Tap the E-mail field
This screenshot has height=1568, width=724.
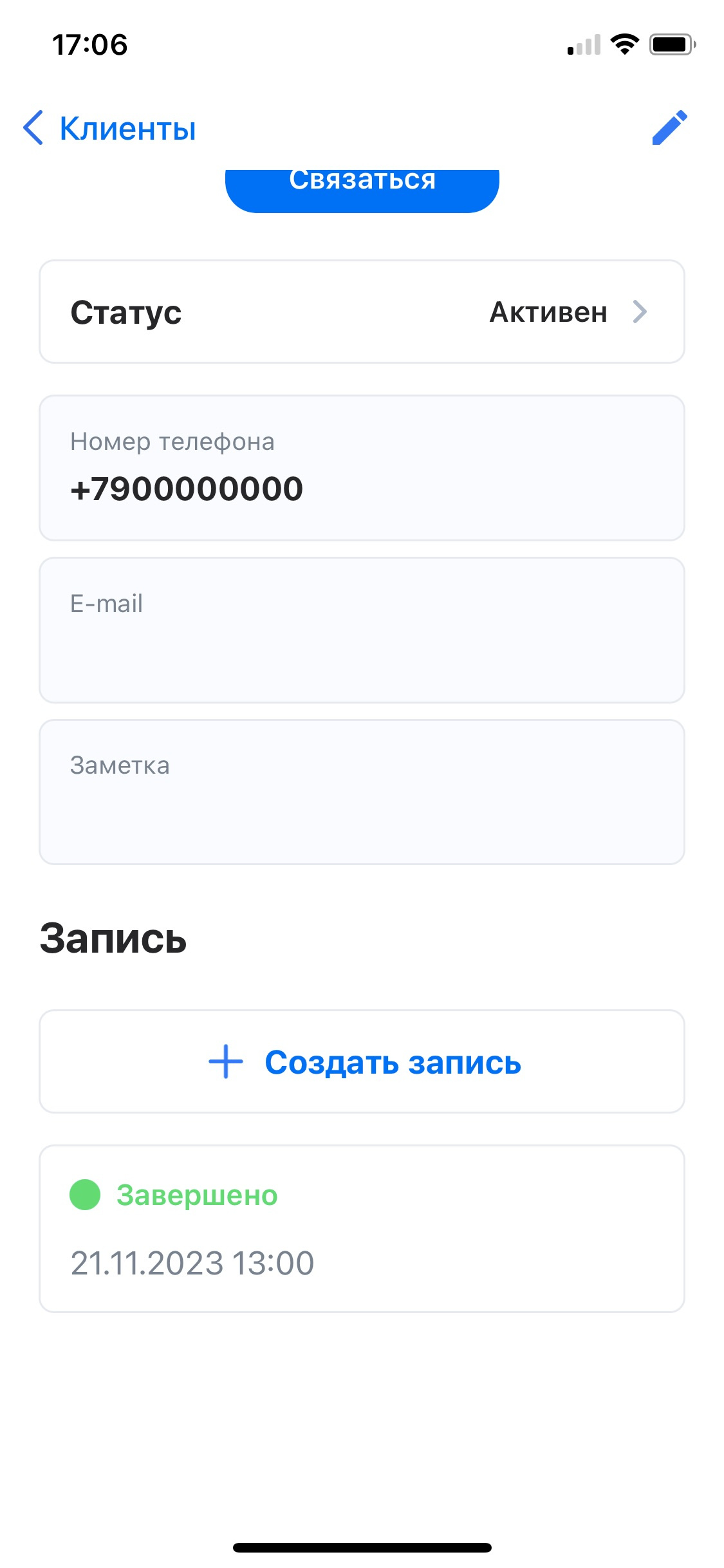[x=362, y=630]
